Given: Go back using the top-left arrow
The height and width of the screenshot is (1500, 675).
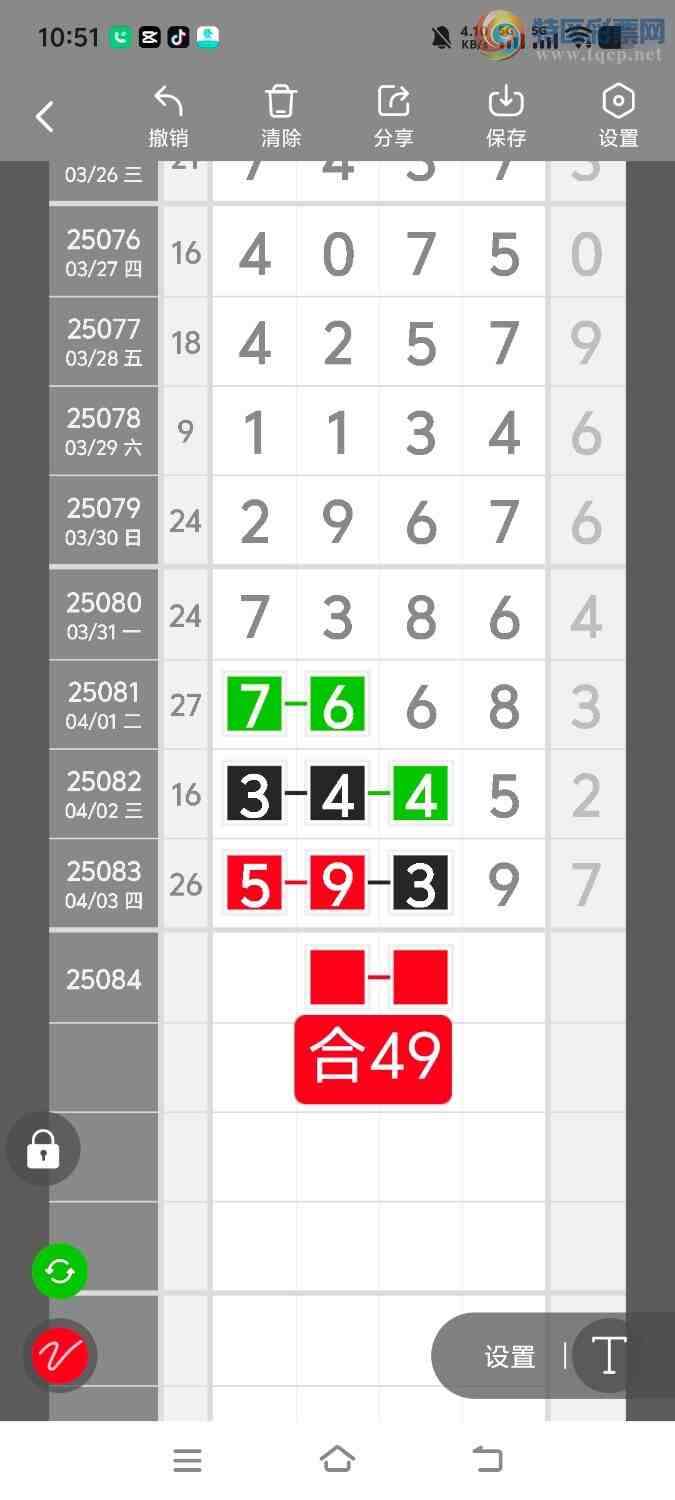Looking at the screenshot, I should [x=44, y=117].
